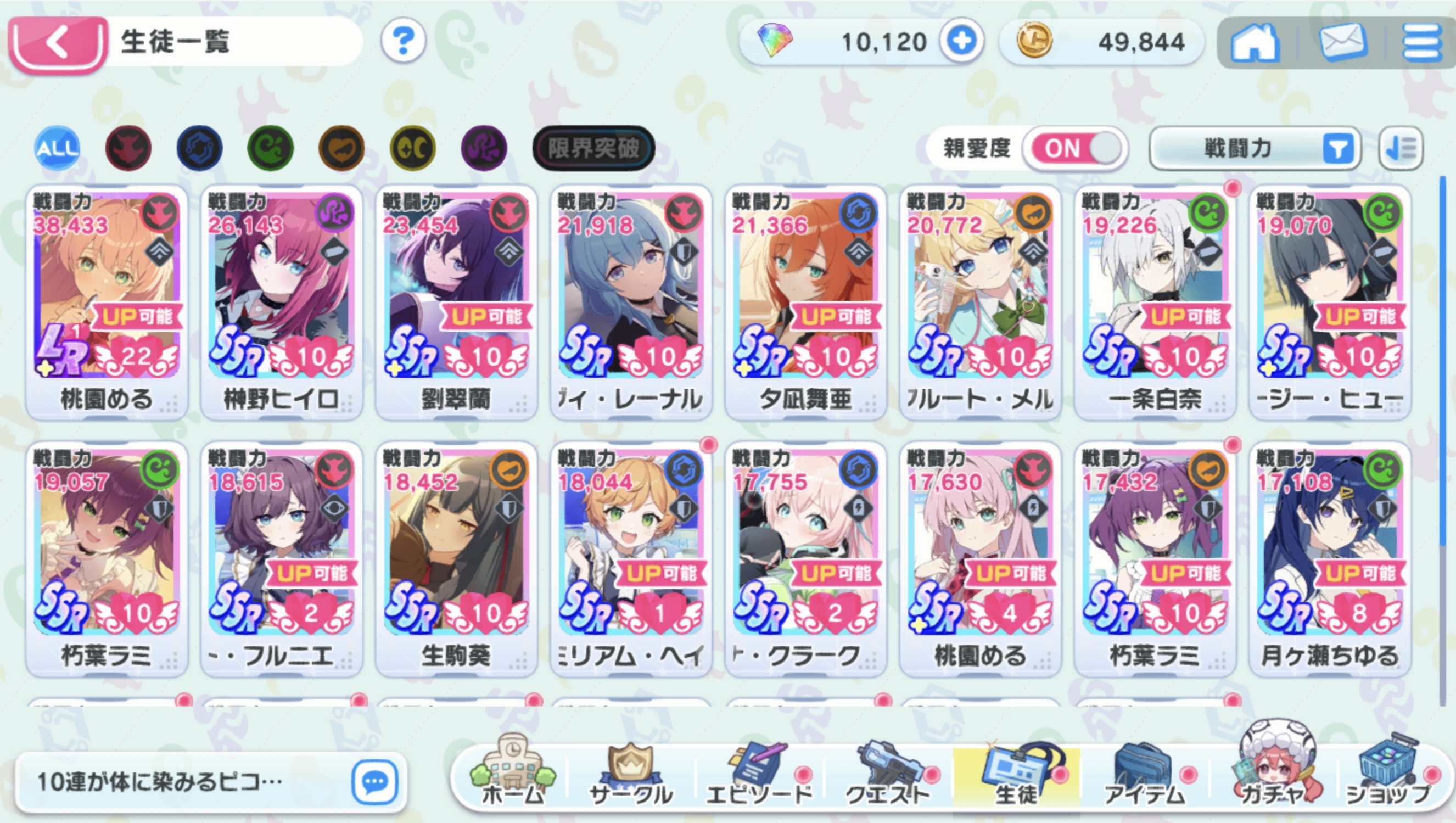View 生駒葵 student details
The image size is (1456, 823).
pos(456,558)
